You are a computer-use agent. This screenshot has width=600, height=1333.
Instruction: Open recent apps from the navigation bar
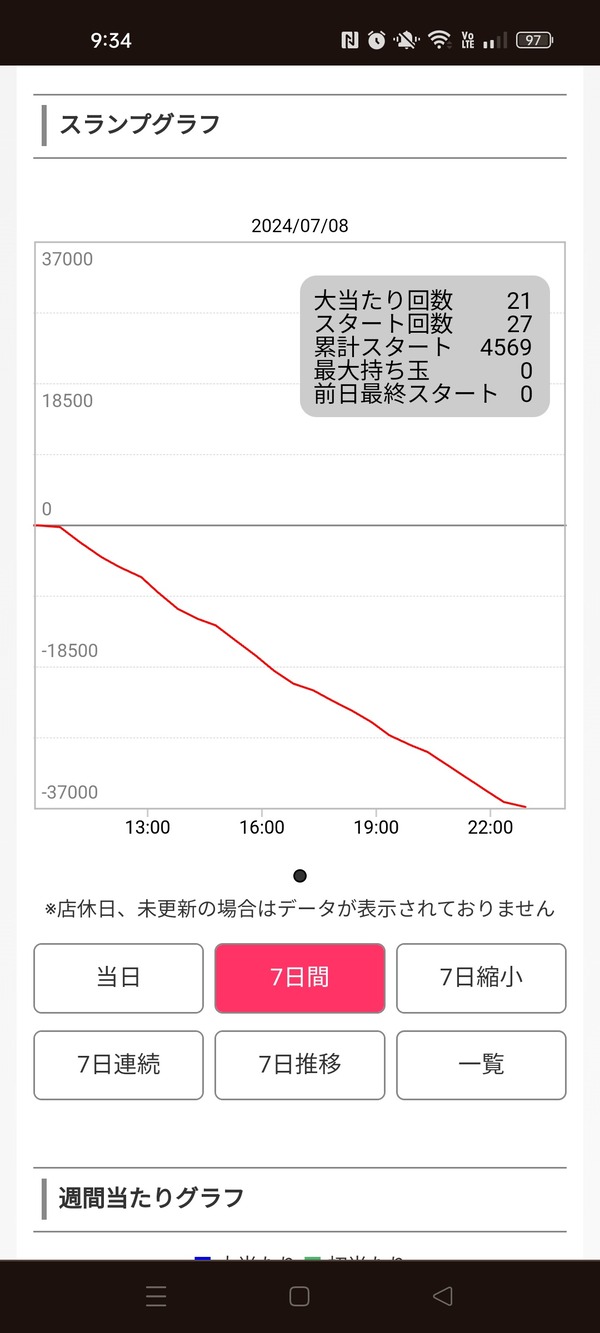pyautogui.click(x=156, y=1297)
